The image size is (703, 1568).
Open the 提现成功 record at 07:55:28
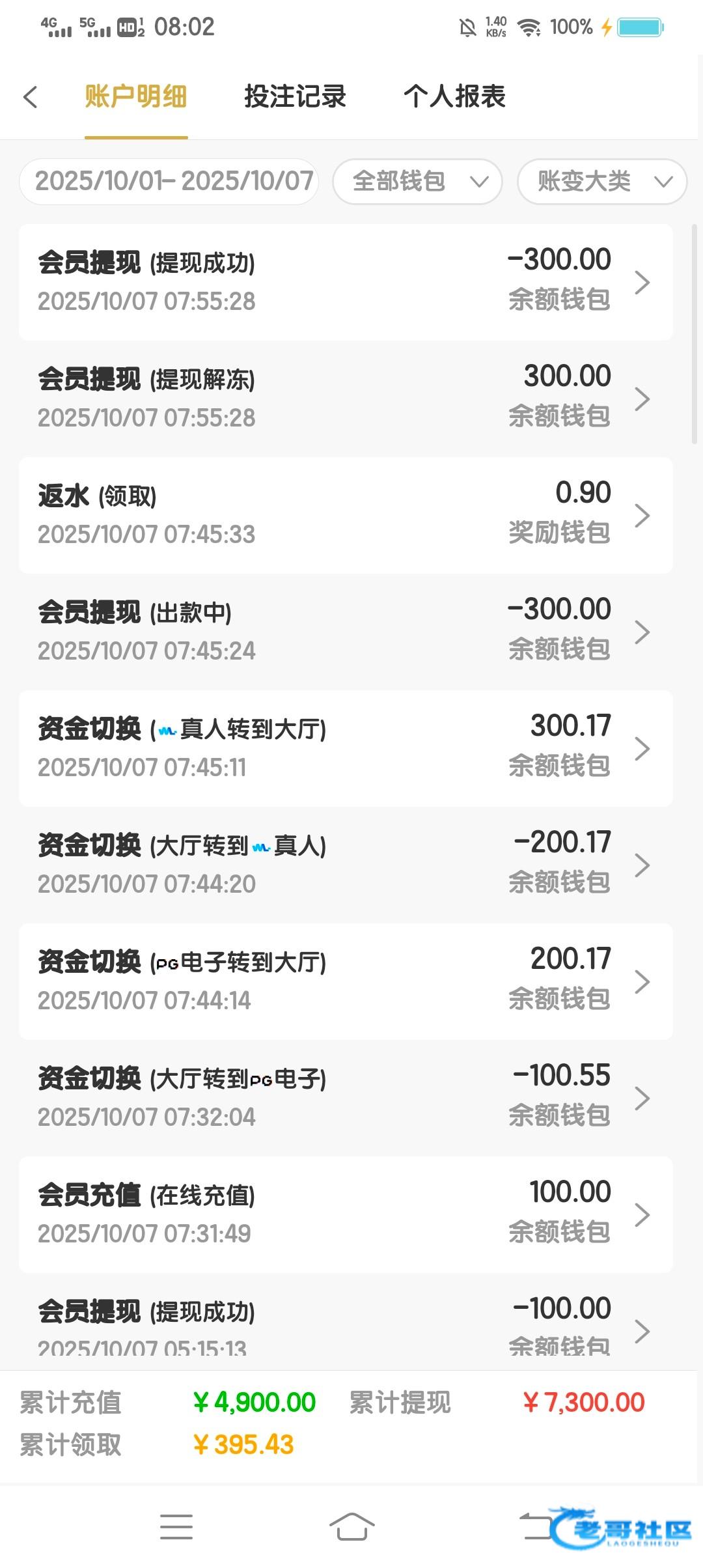point(346,282)
